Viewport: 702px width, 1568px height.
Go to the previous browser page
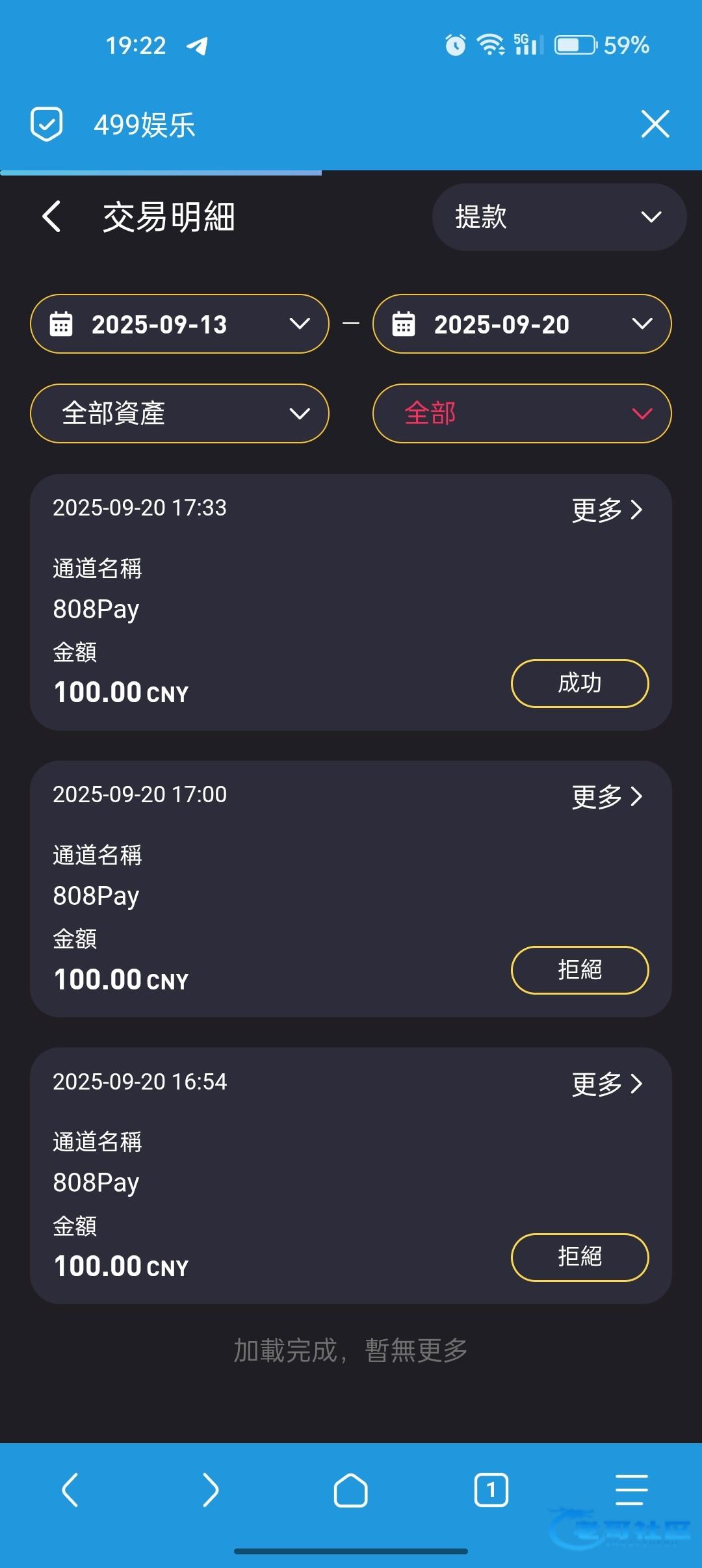click(x=70, y=1489)
